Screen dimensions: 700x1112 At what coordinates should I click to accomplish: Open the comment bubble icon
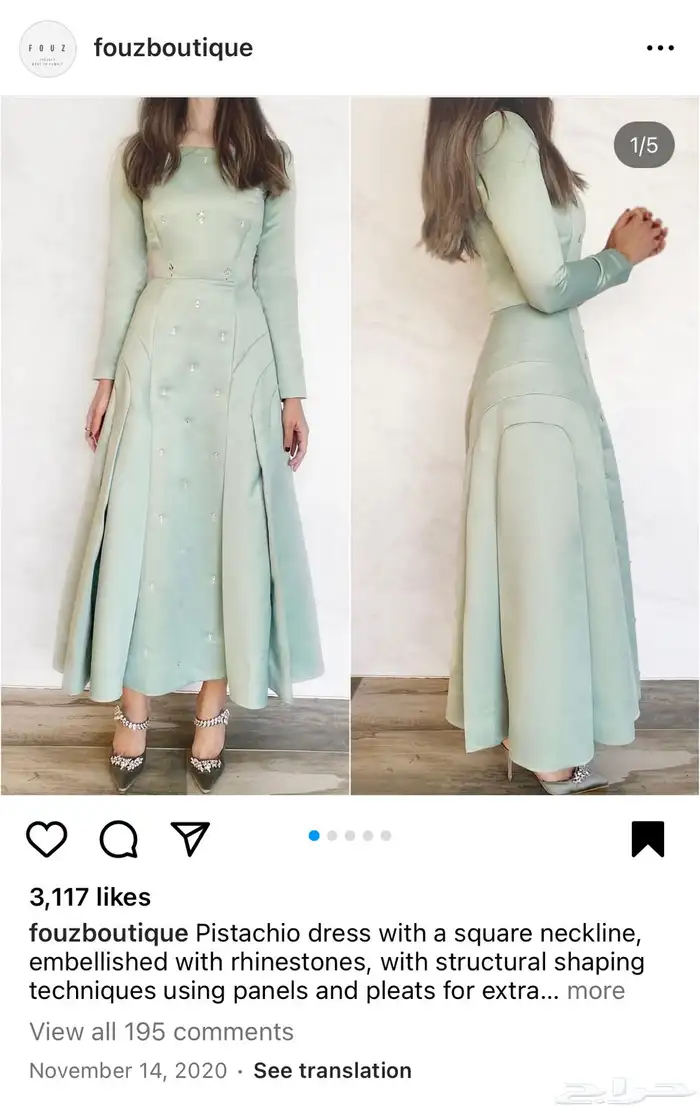tap(119, 838)
